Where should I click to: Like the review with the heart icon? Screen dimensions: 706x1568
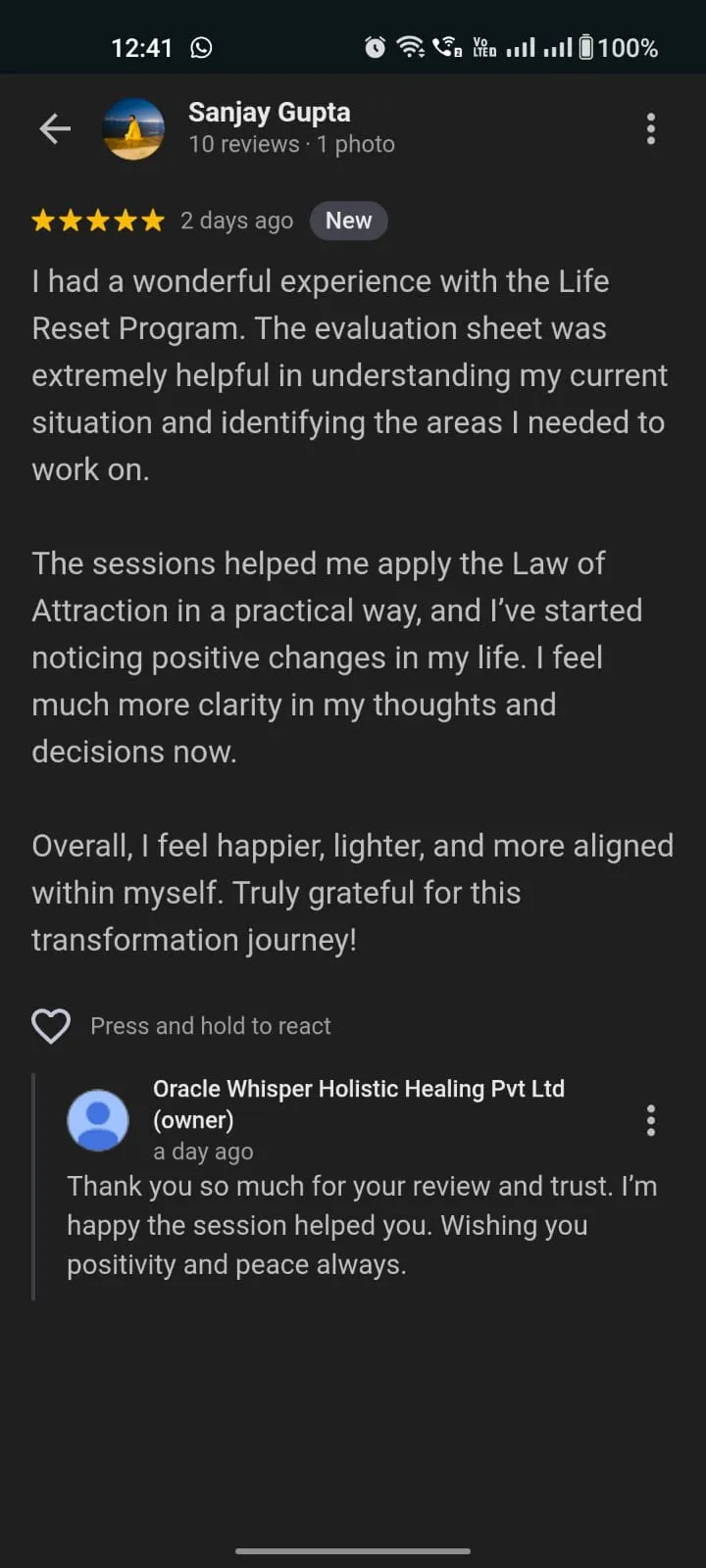[51, 1026]
